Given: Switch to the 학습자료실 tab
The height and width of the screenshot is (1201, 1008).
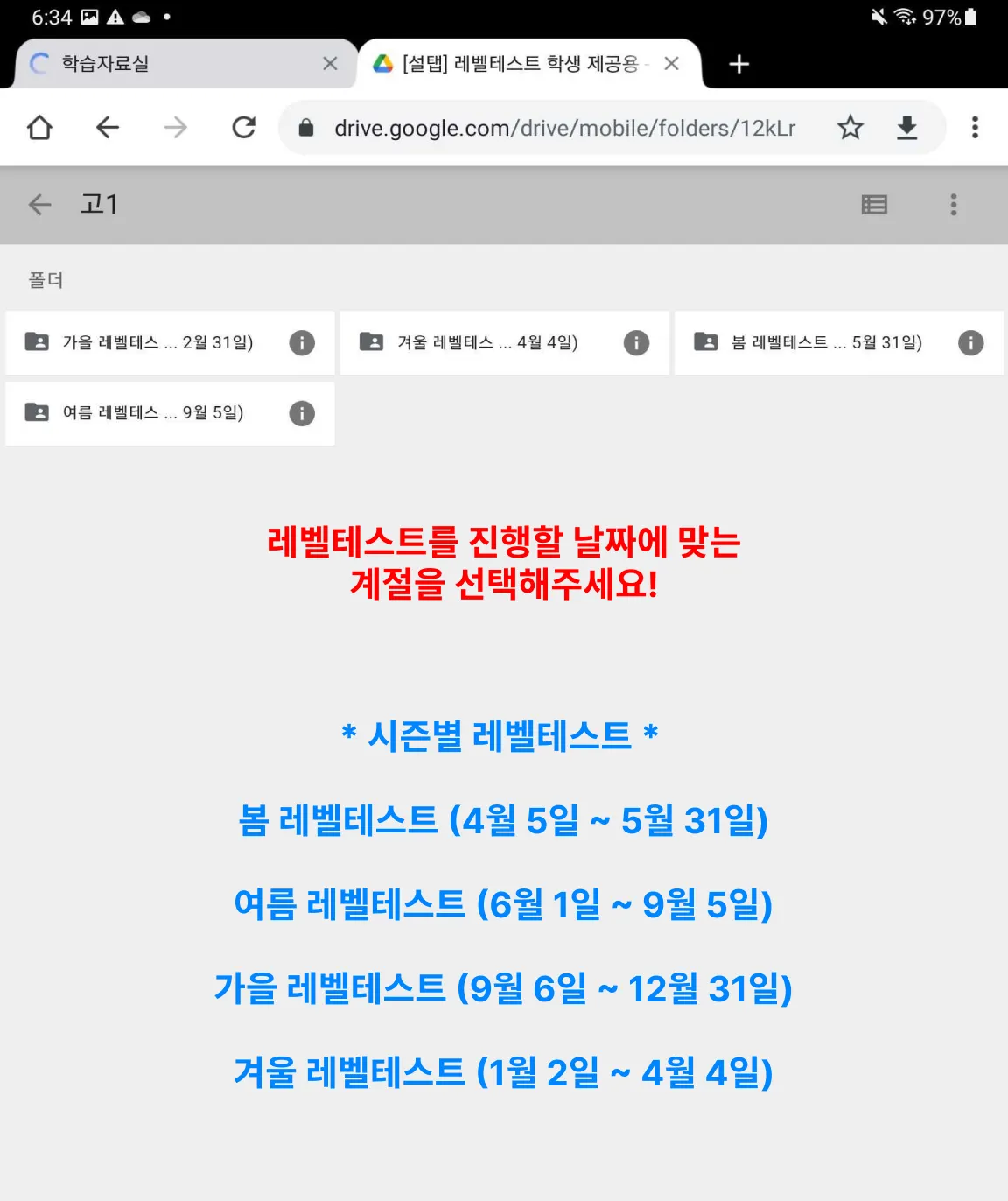Looking at the screenshot, I should click(x=166, y=64).
